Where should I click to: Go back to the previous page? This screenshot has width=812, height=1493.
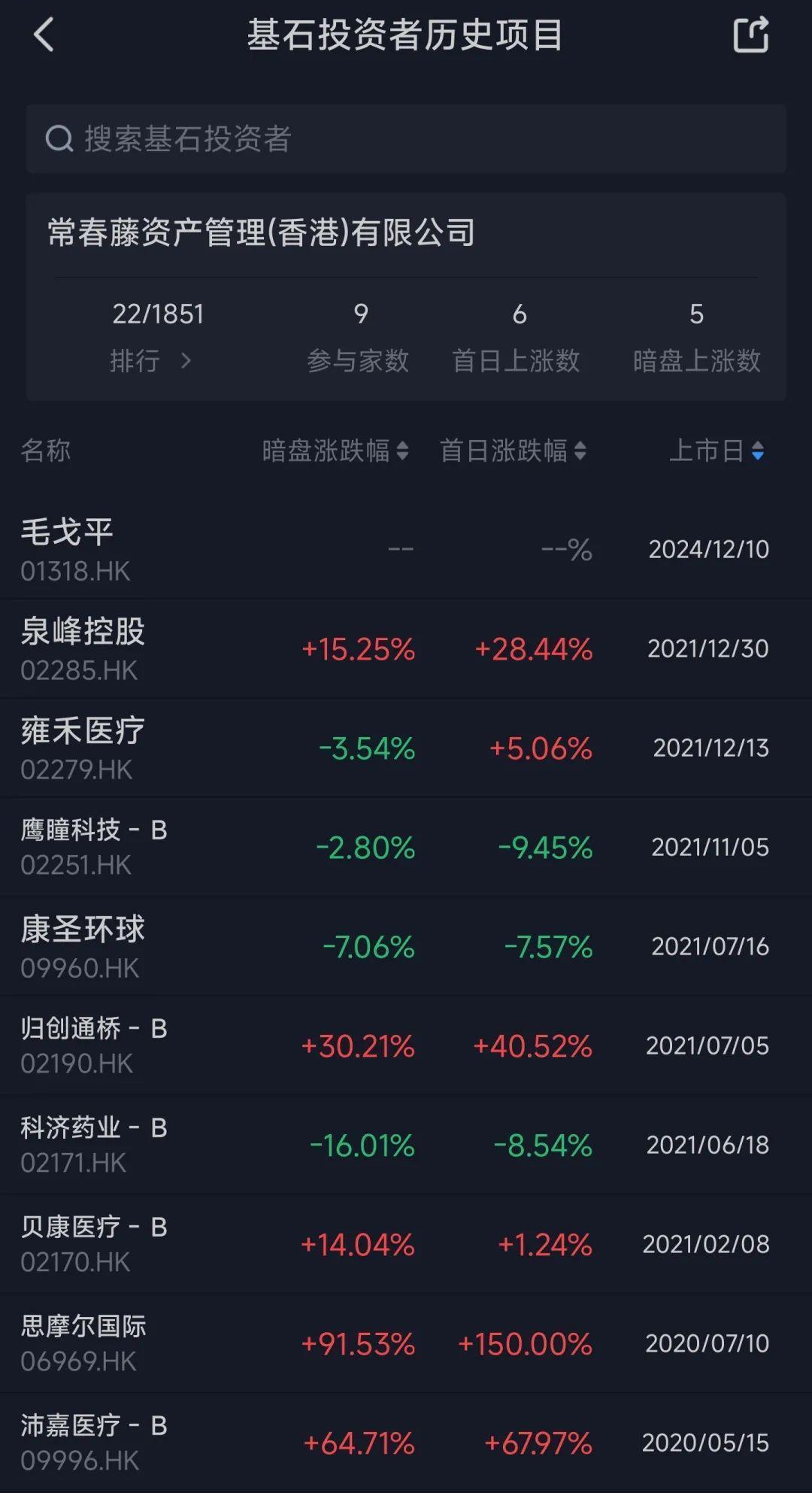(44, 35)
